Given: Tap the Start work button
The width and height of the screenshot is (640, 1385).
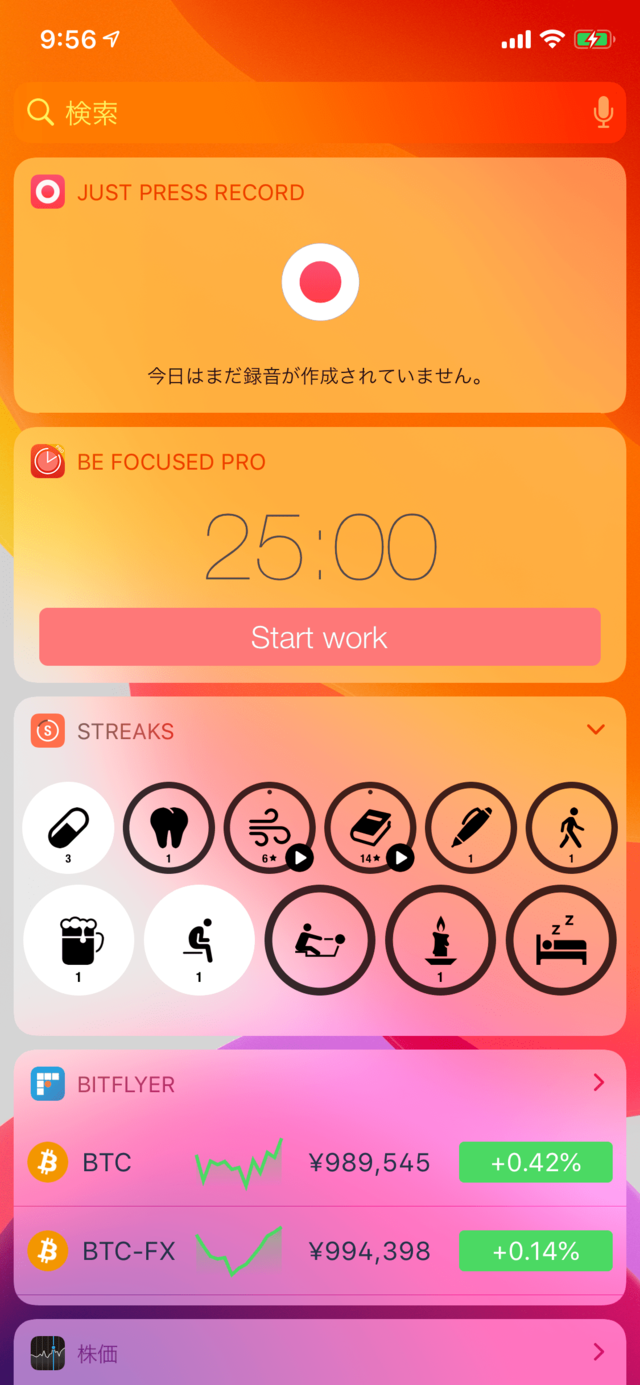Looking at the screenshot, I should (320, 637).
